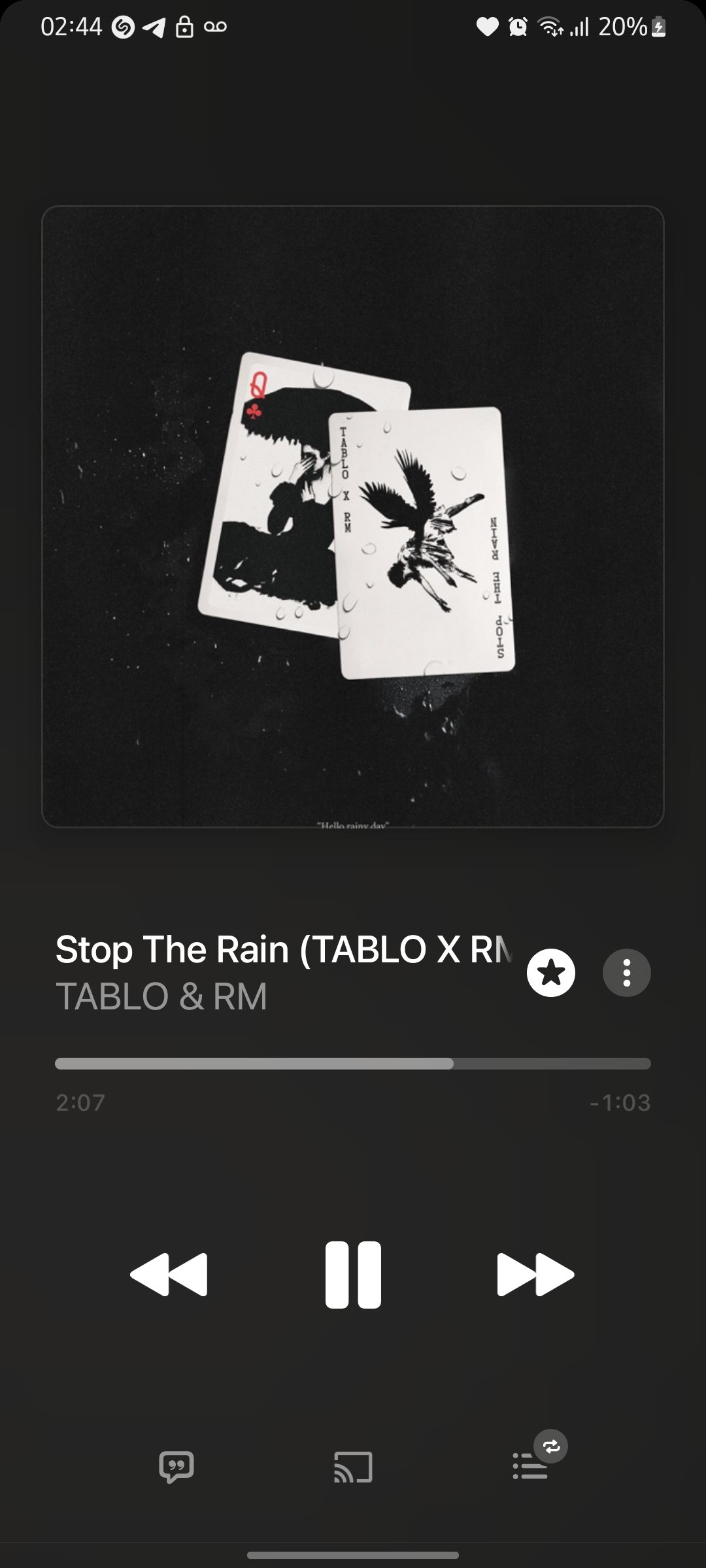
Task: Open the three-dot more options menu
Action: [626, 973]
